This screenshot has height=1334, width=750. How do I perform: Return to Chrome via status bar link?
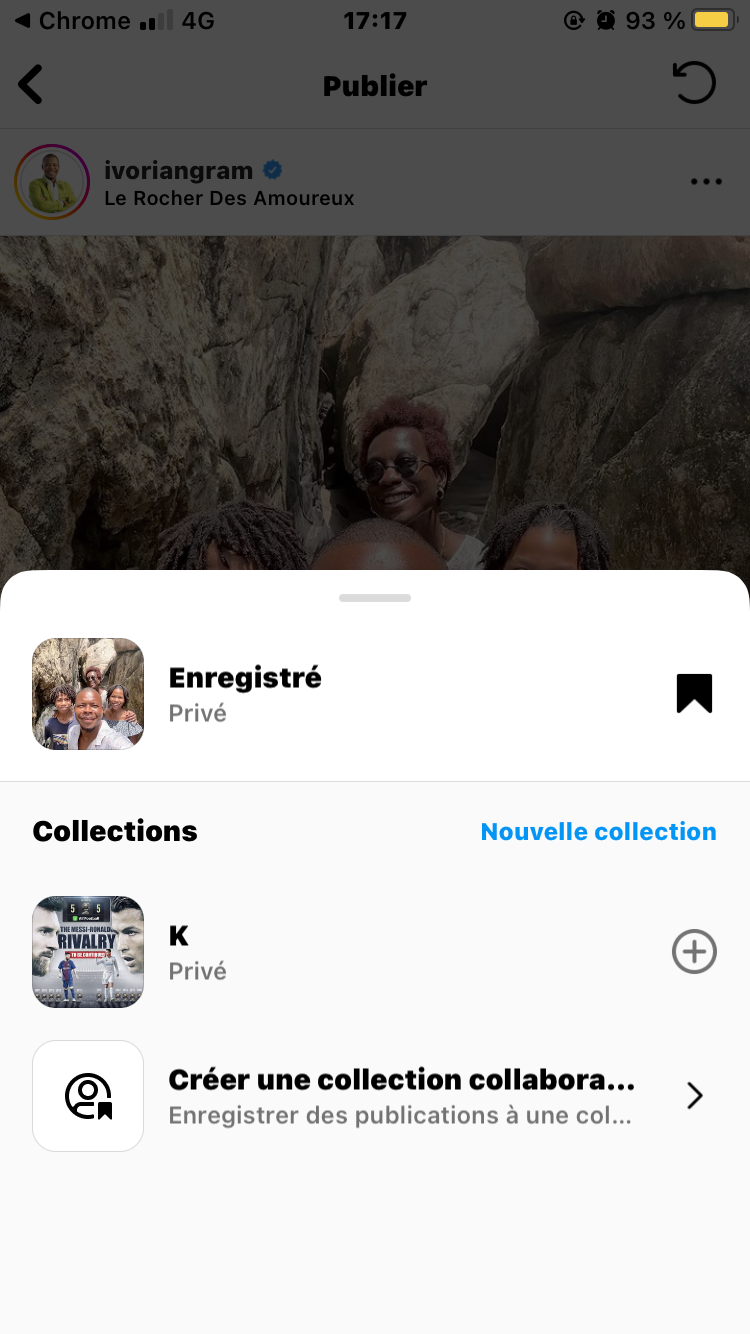coord(72,21)
